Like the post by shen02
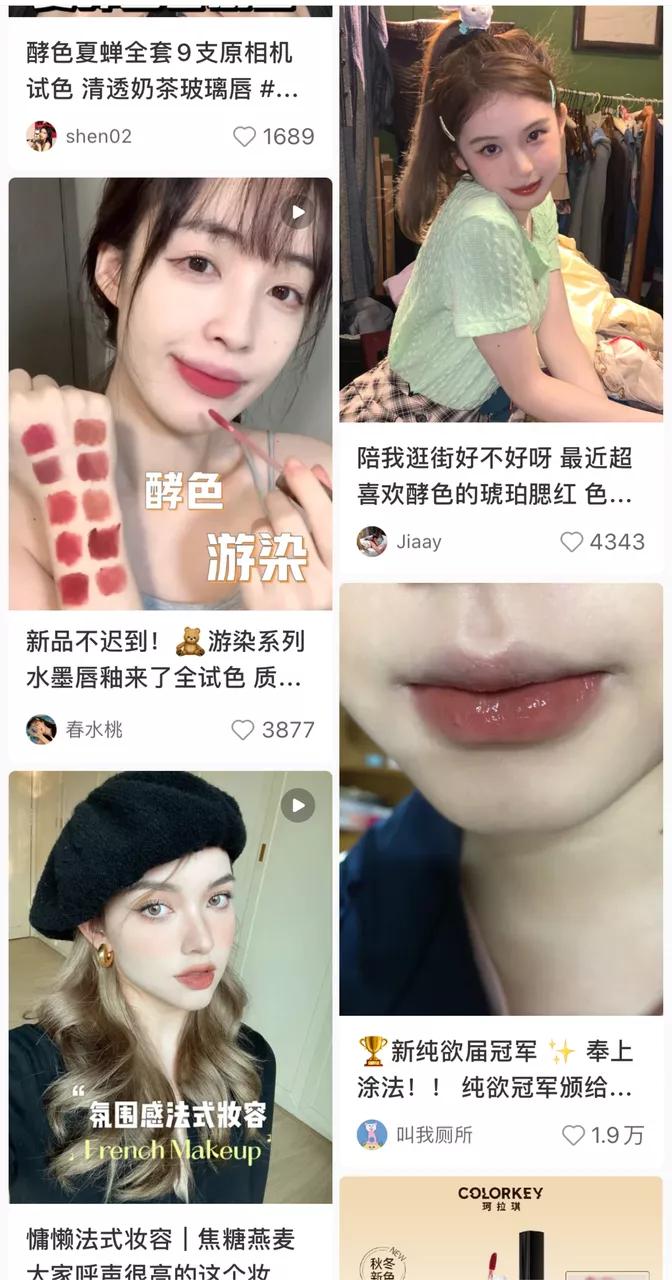The width and height of the screenshot is (672, 1280). pos(245,137)
